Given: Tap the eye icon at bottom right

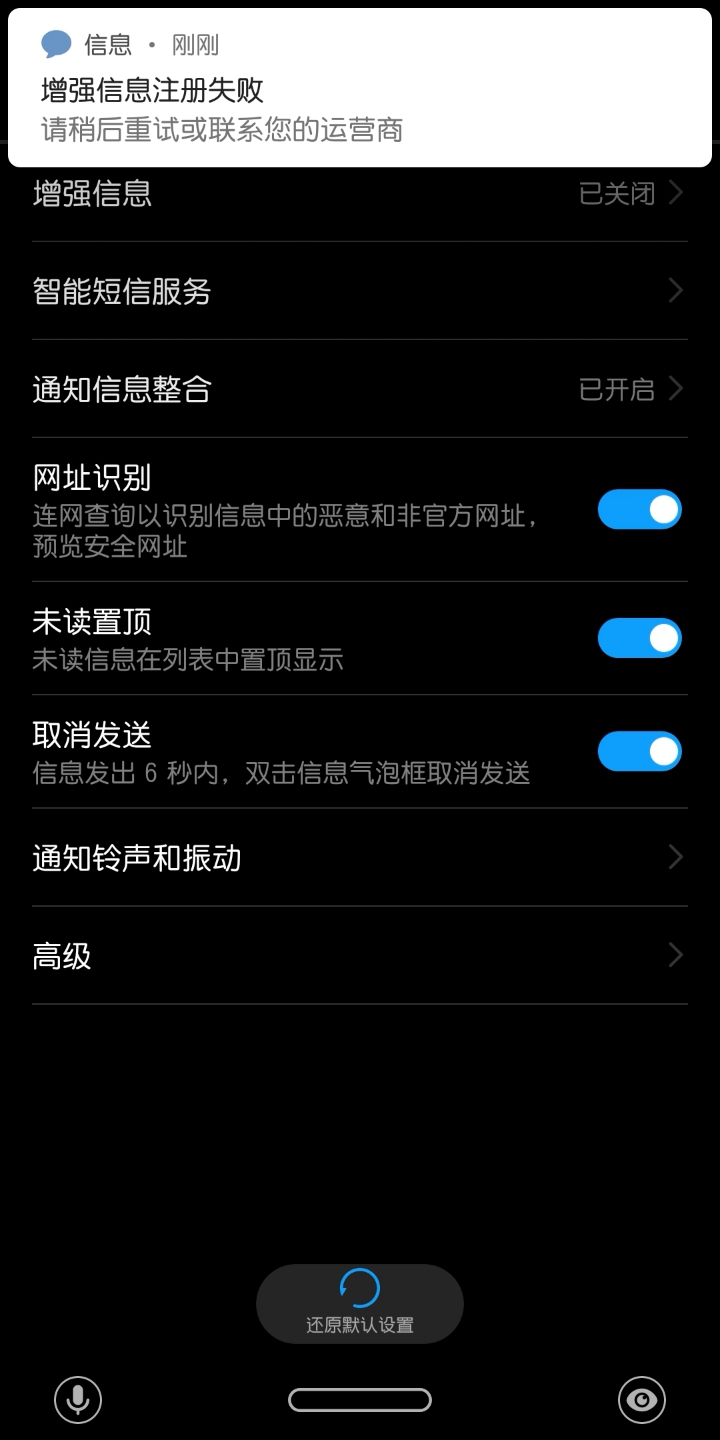Looking at the screenshot, I should (641, 1400).
